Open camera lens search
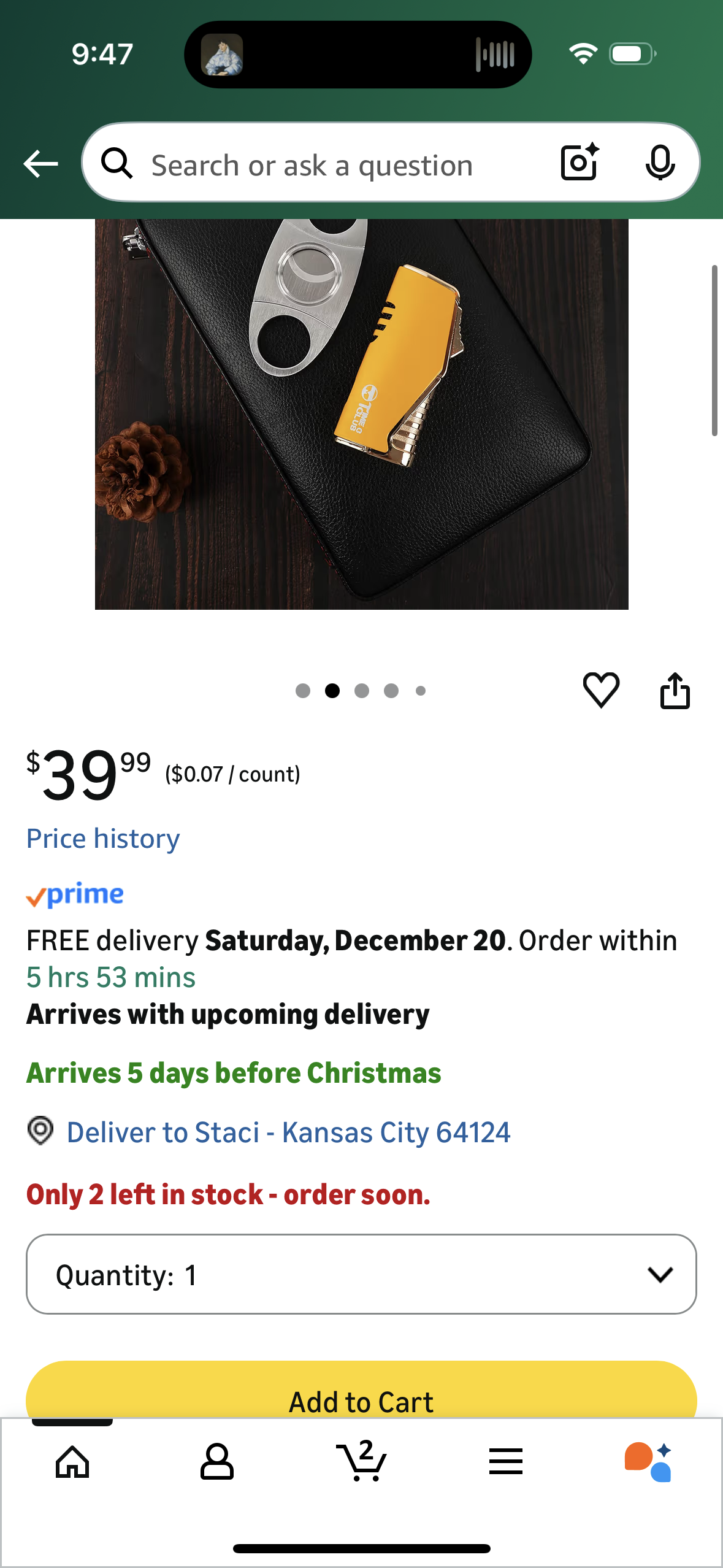 tap(580, 163)
